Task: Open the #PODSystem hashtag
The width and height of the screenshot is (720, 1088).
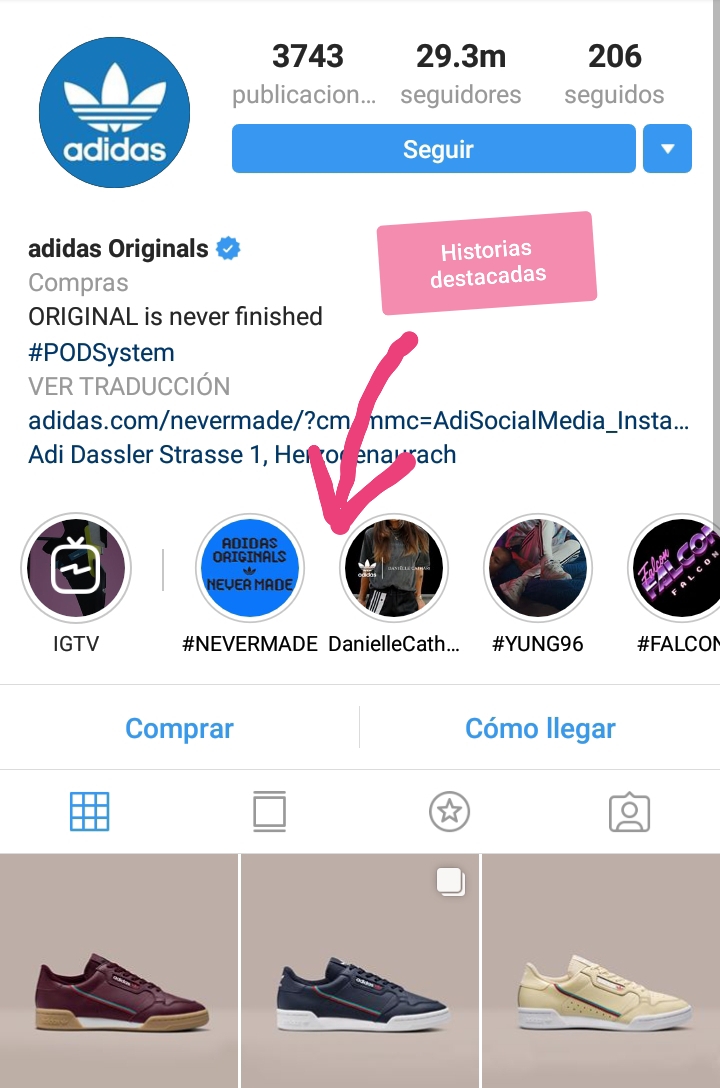Action: tap(101, 352)
